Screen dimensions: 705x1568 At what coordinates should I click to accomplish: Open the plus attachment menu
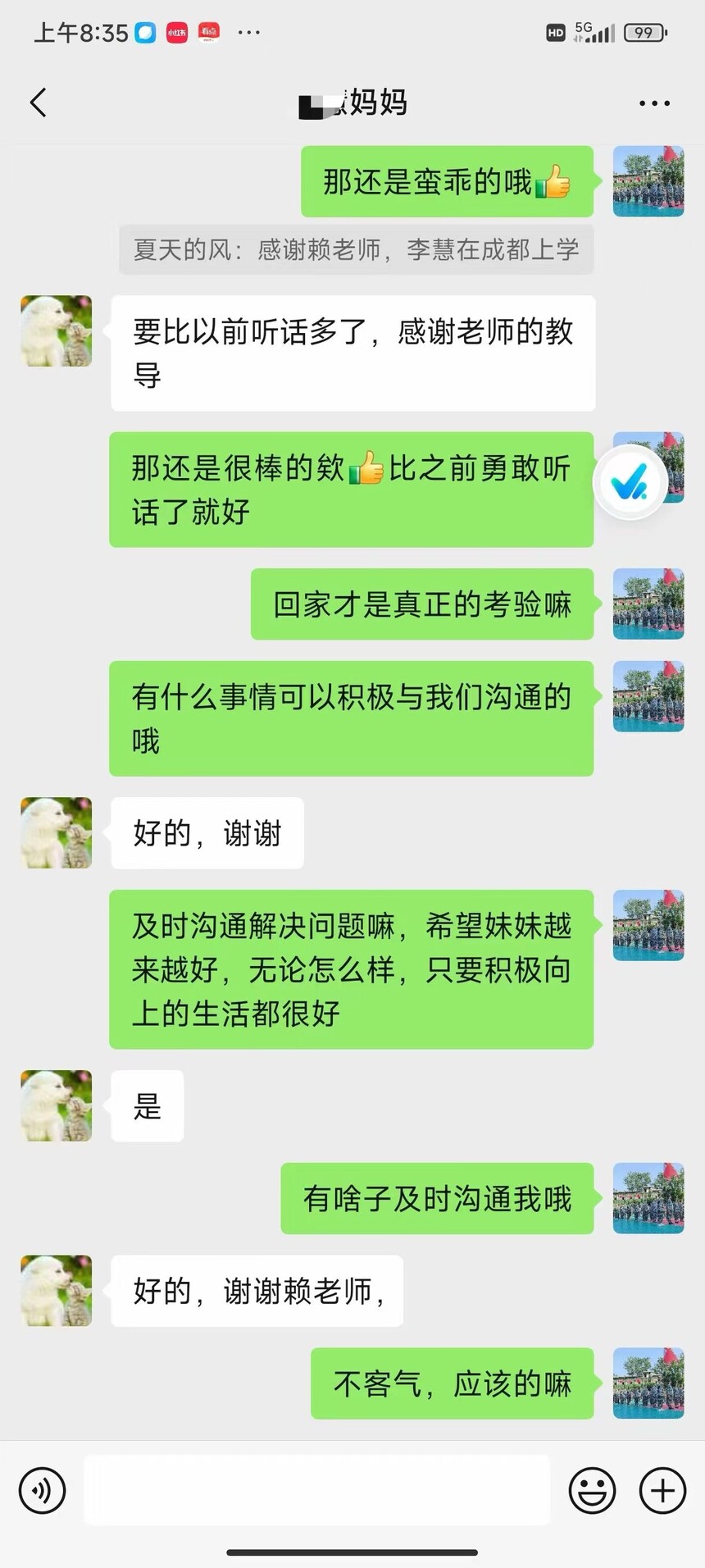(662, 1490)
